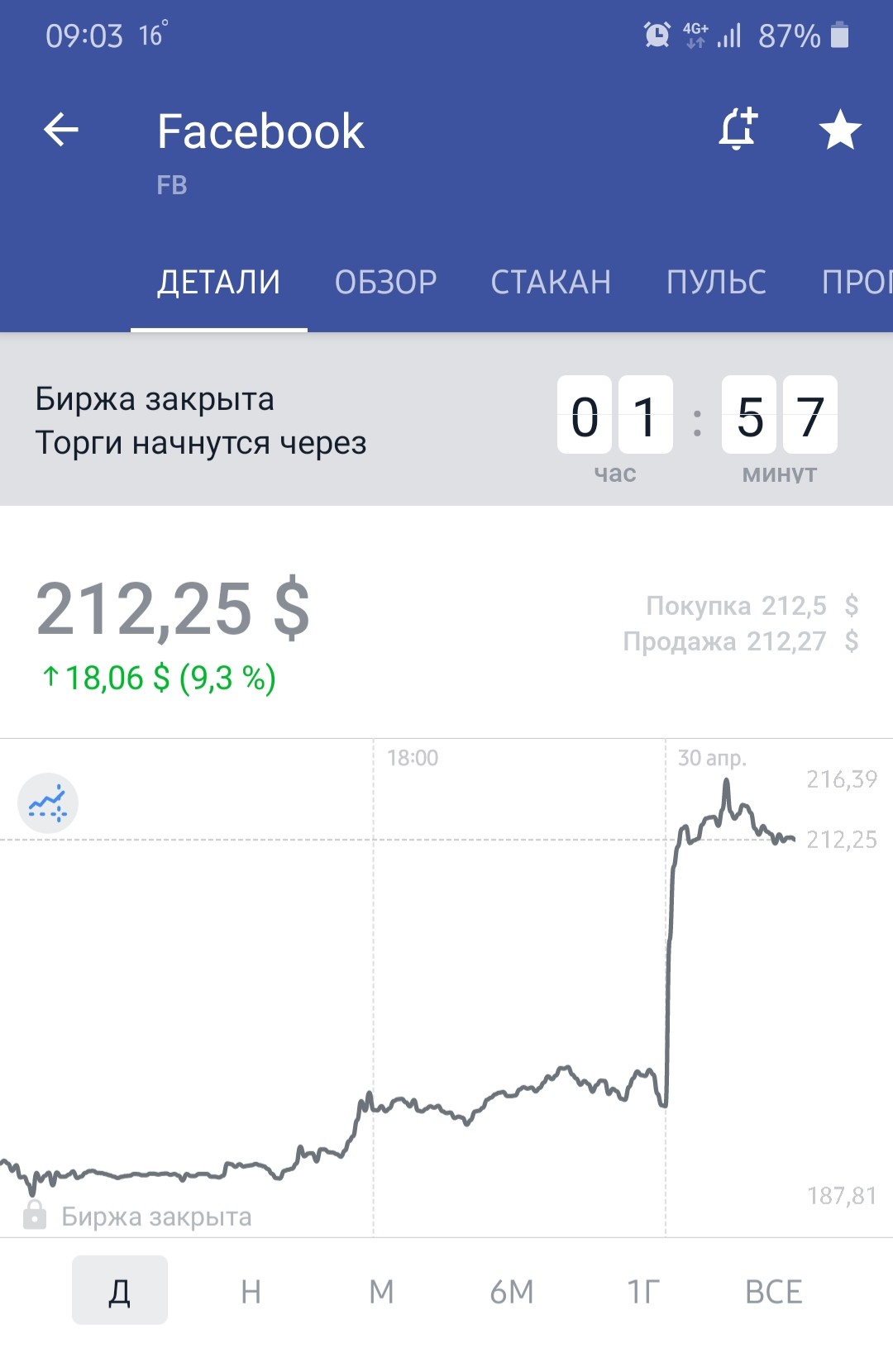893x1372 pixels.
Task: Open the СТАКАН tab
Action: coord(551,283)
